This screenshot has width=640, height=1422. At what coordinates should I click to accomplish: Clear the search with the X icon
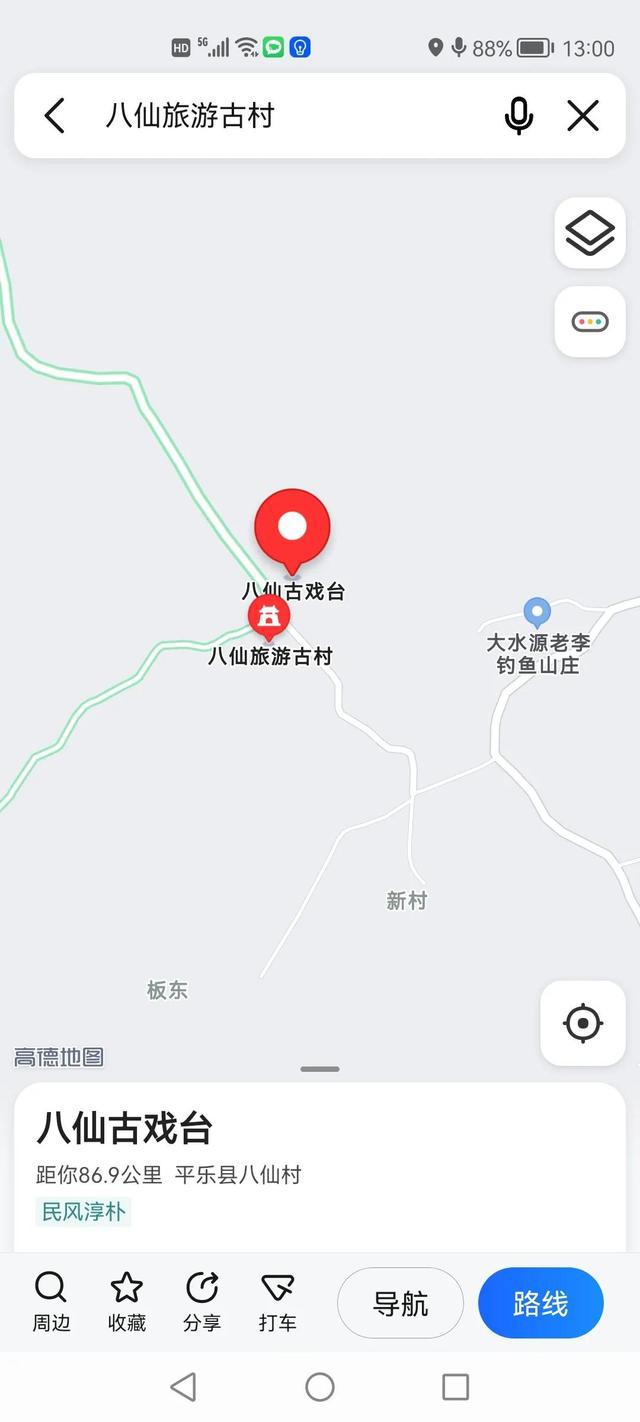point(582,116)
